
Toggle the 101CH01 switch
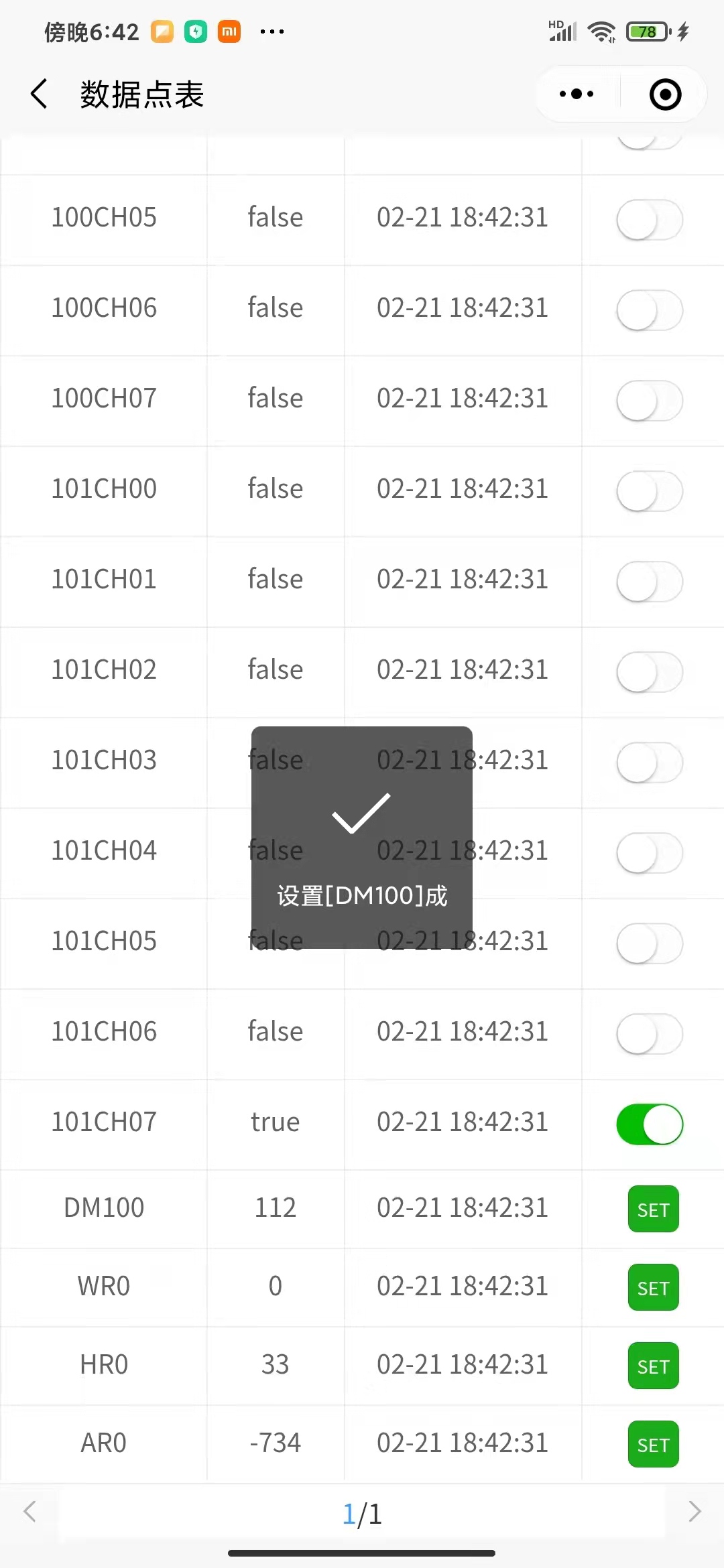[649, 582]
